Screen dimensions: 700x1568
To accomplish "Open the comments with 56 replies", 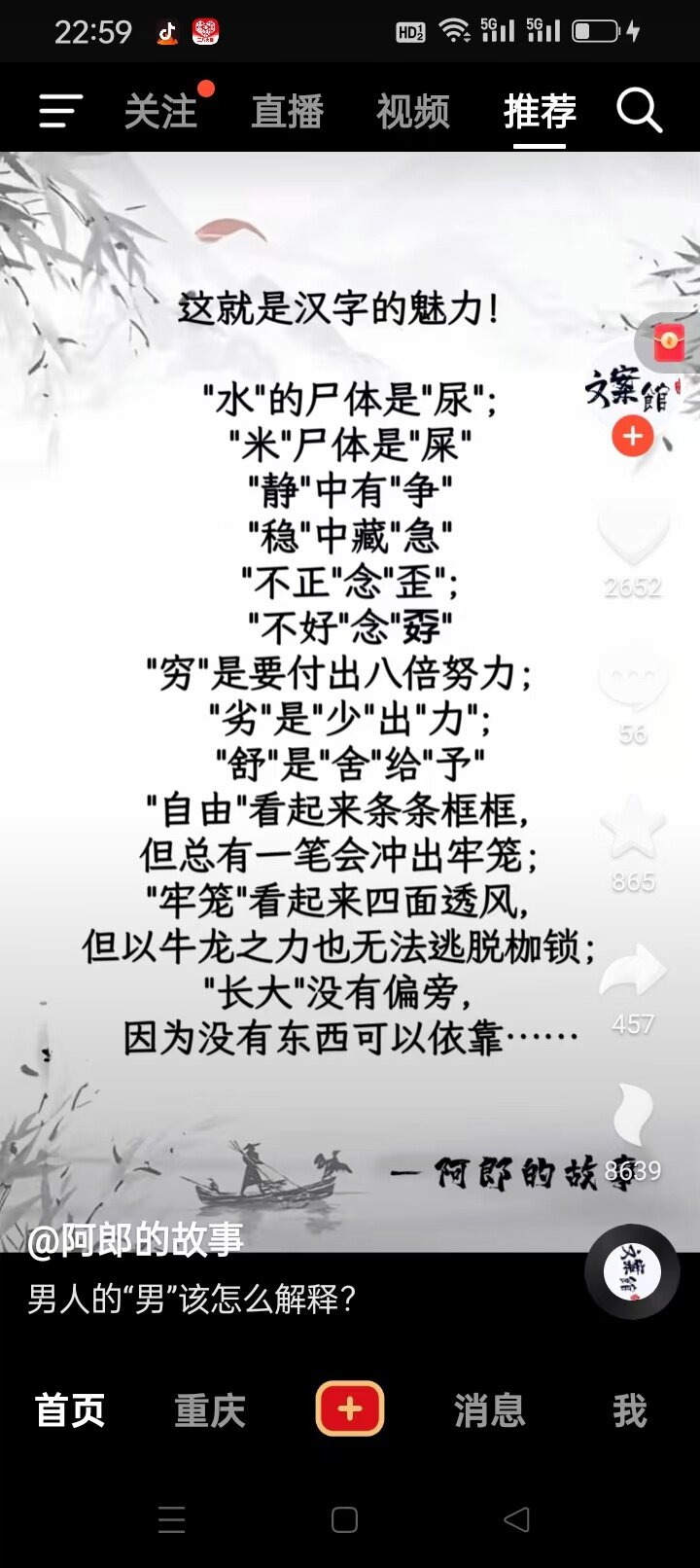I will pos(633,681).
